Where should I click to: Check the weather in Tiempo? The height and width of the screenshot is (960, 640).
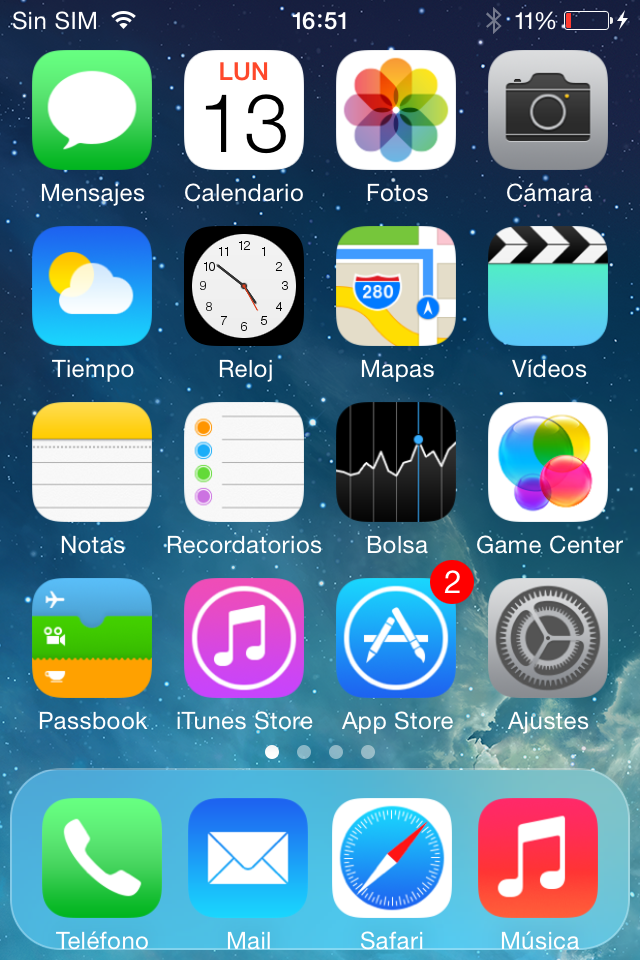[92, 286]
